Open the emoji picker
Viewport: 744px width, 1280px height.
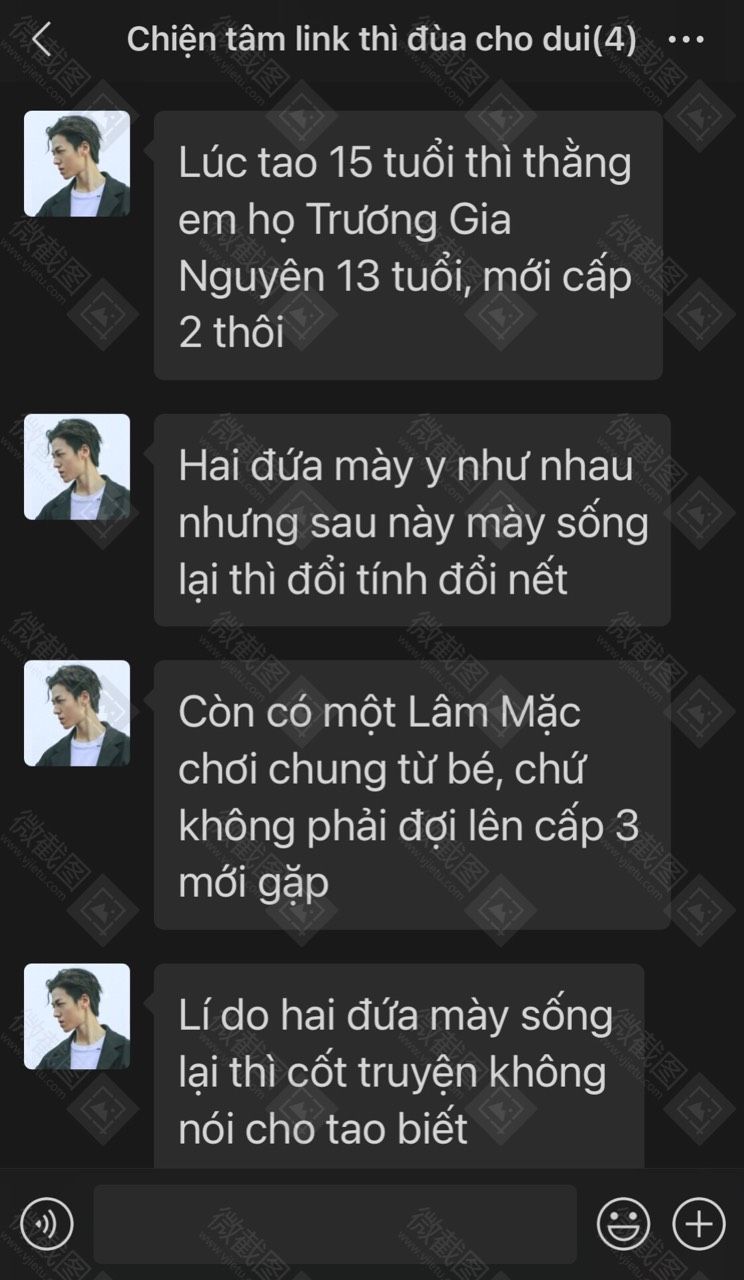(623, 1223)
